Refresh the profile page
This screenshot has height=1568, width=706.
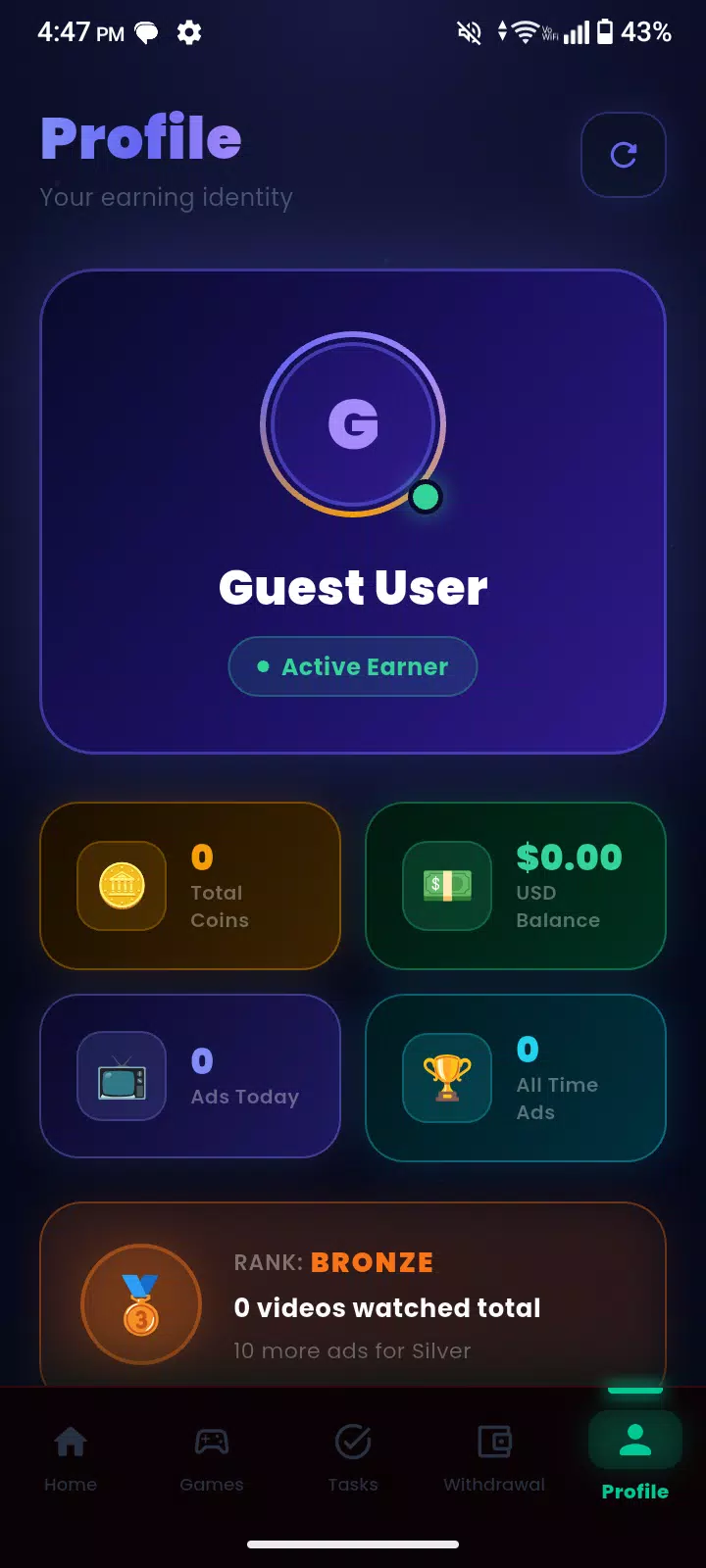(x=624, y=155)
